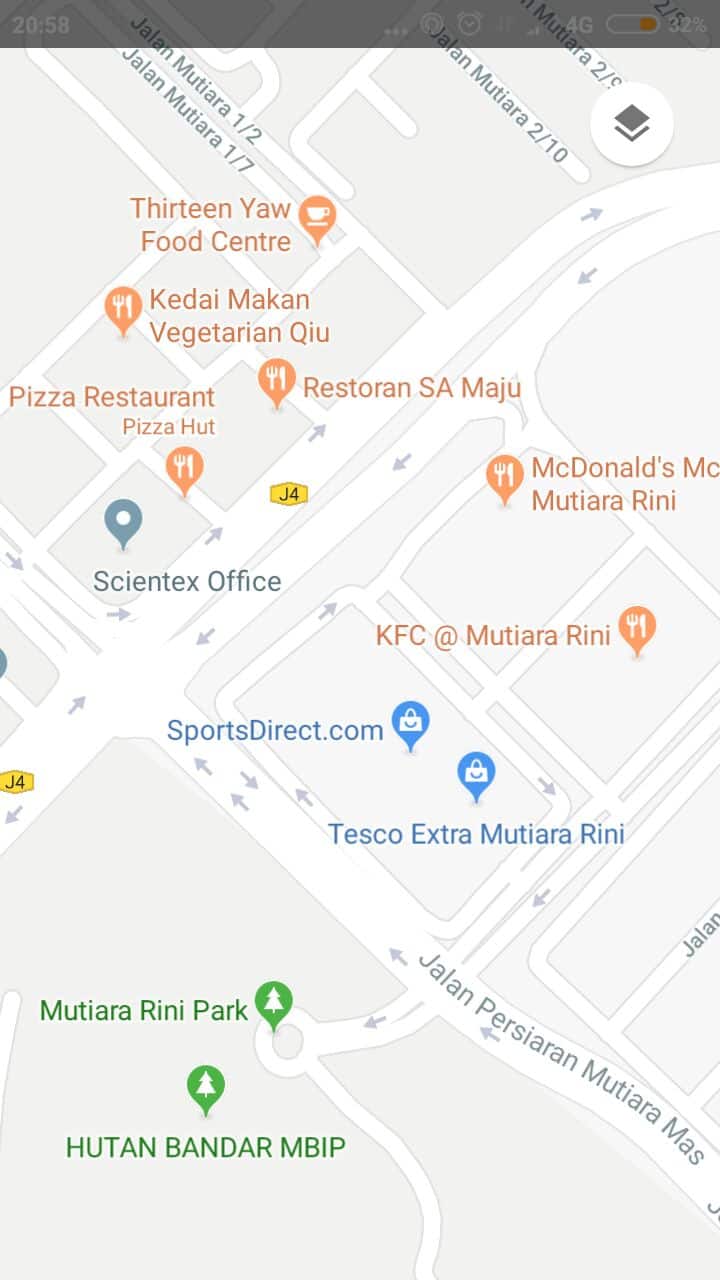The height and width of the screenshot is (1280, 720).
Task: Select the KFC @ Mutiara Rini pin
Action: 637,628
